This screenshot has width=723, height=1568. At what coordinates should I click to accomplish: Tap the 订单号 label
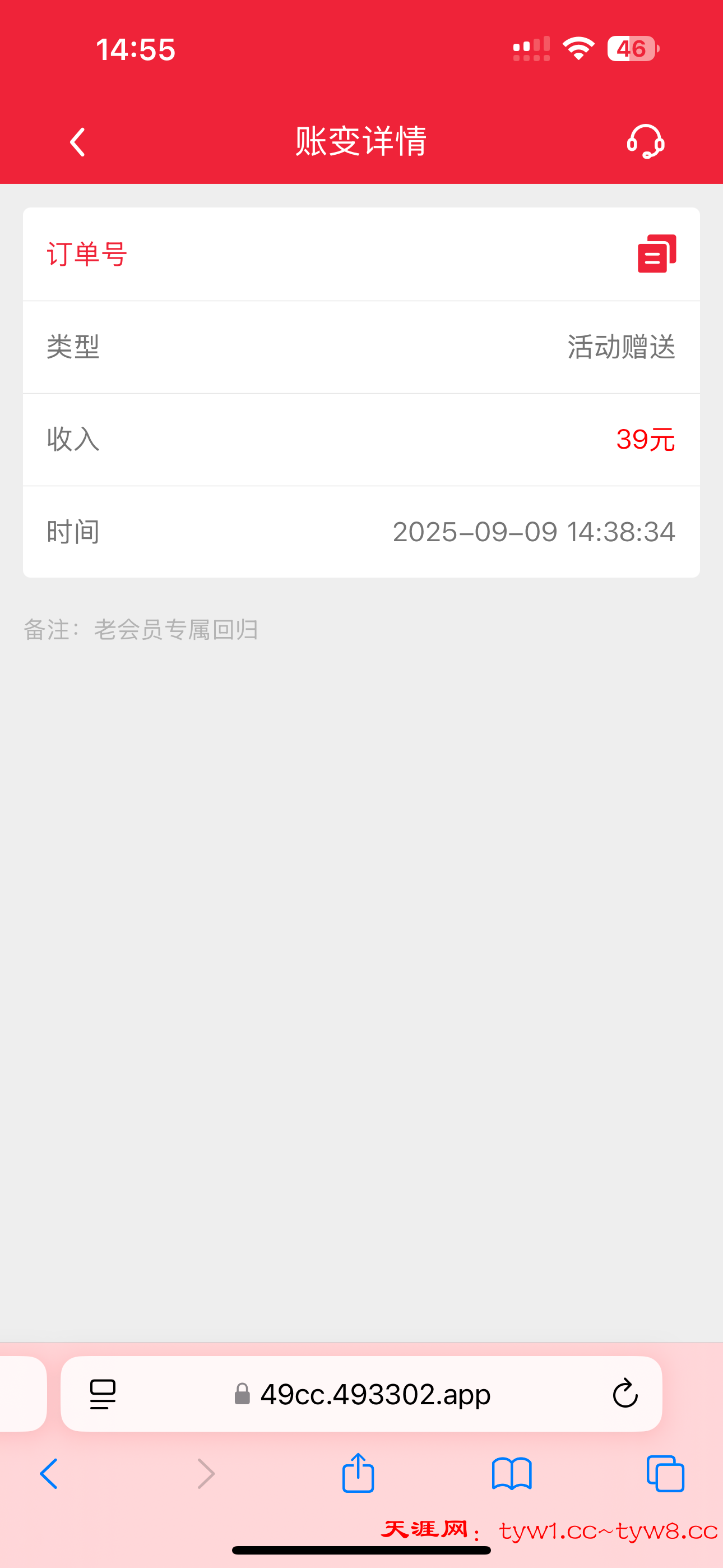[86, 254]
